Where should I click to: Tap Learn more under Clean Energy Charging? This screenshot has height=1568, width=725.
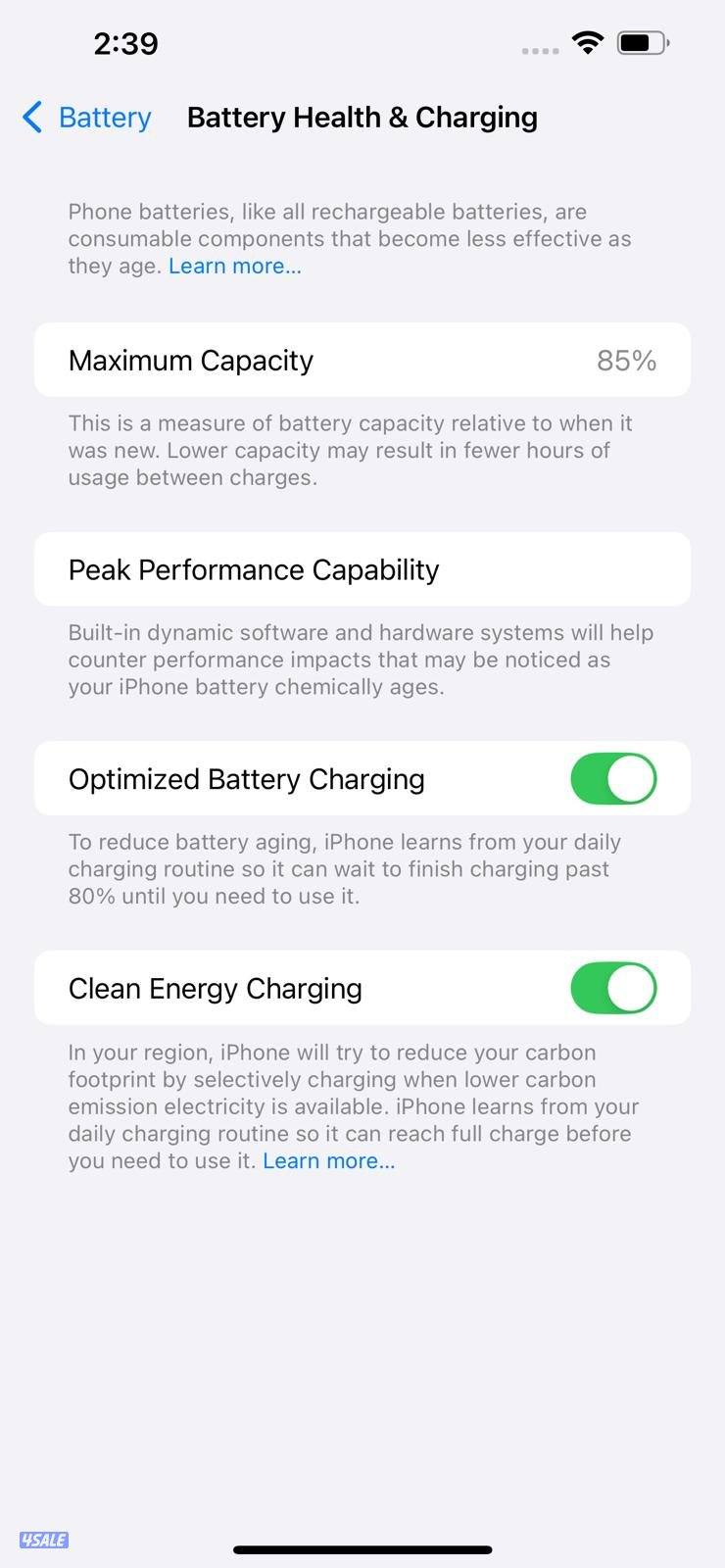tap(328, 1160)
